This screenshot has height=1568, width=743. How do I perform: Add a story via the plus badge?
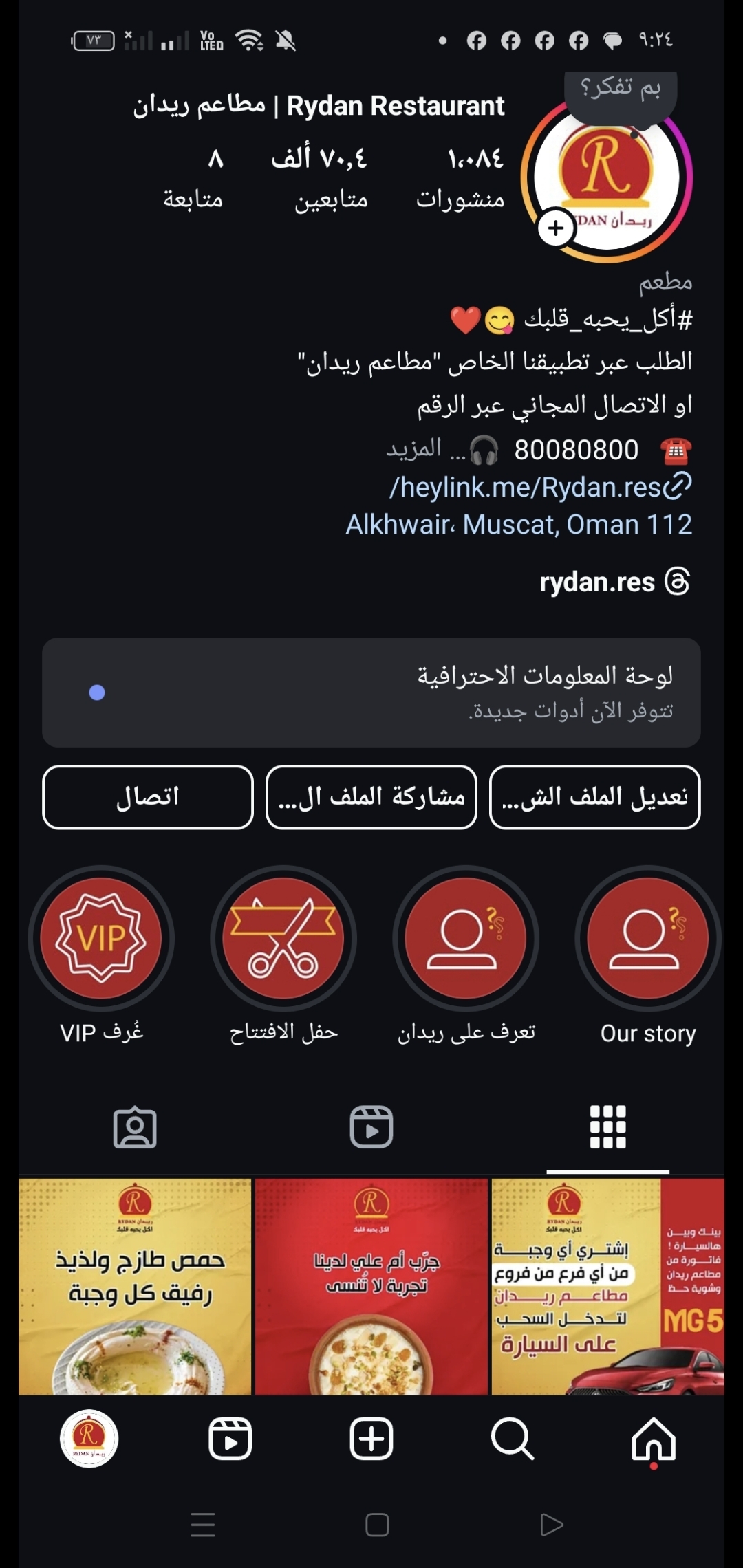click(556, 228)
